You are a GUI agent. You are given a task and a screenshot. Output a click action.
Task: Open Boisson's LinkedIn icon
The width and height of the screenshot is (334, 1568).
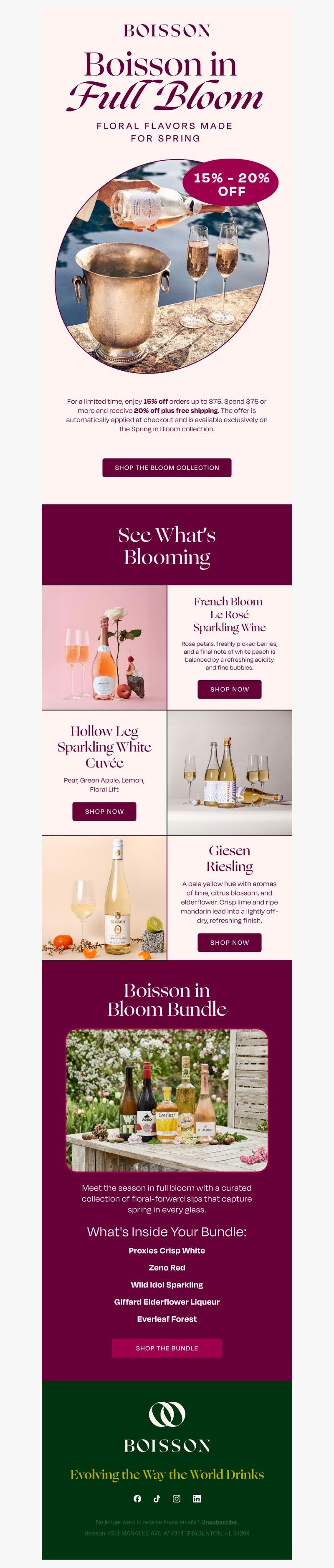click(x=197, y=1498)
